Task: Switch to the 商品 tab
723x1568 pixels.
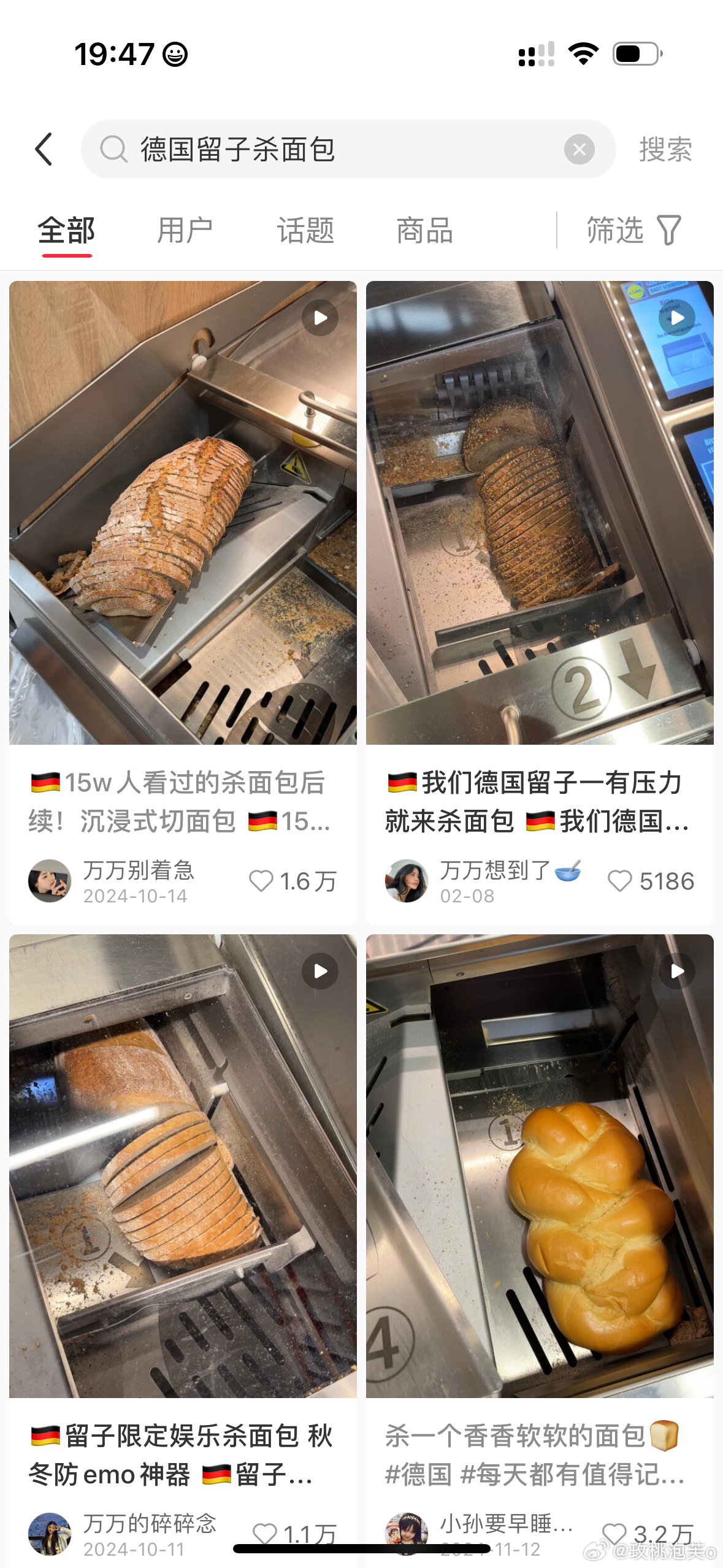Action: coord(424,231)
